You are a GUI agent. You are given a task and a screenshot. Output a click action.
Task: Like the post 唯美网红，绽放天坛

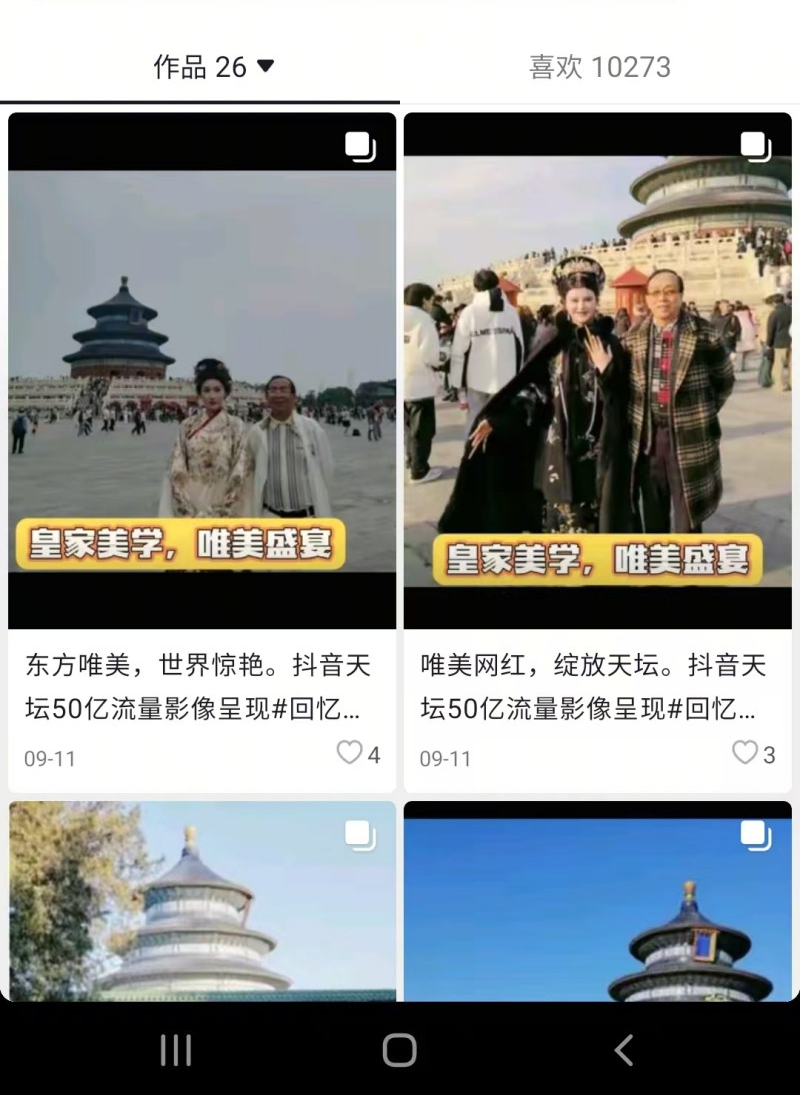744,752
